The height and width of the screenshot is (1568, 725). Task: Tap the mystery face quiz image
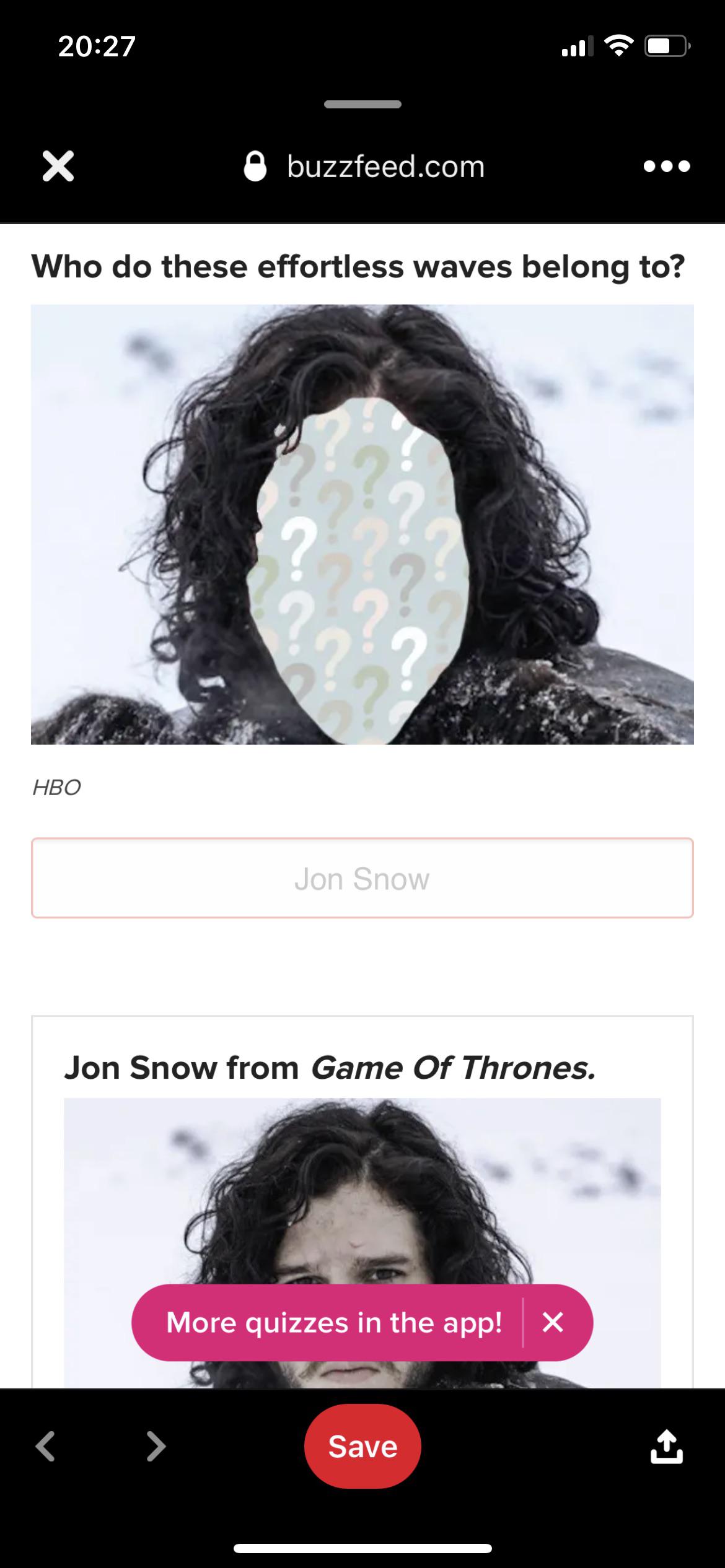(362, 523)
